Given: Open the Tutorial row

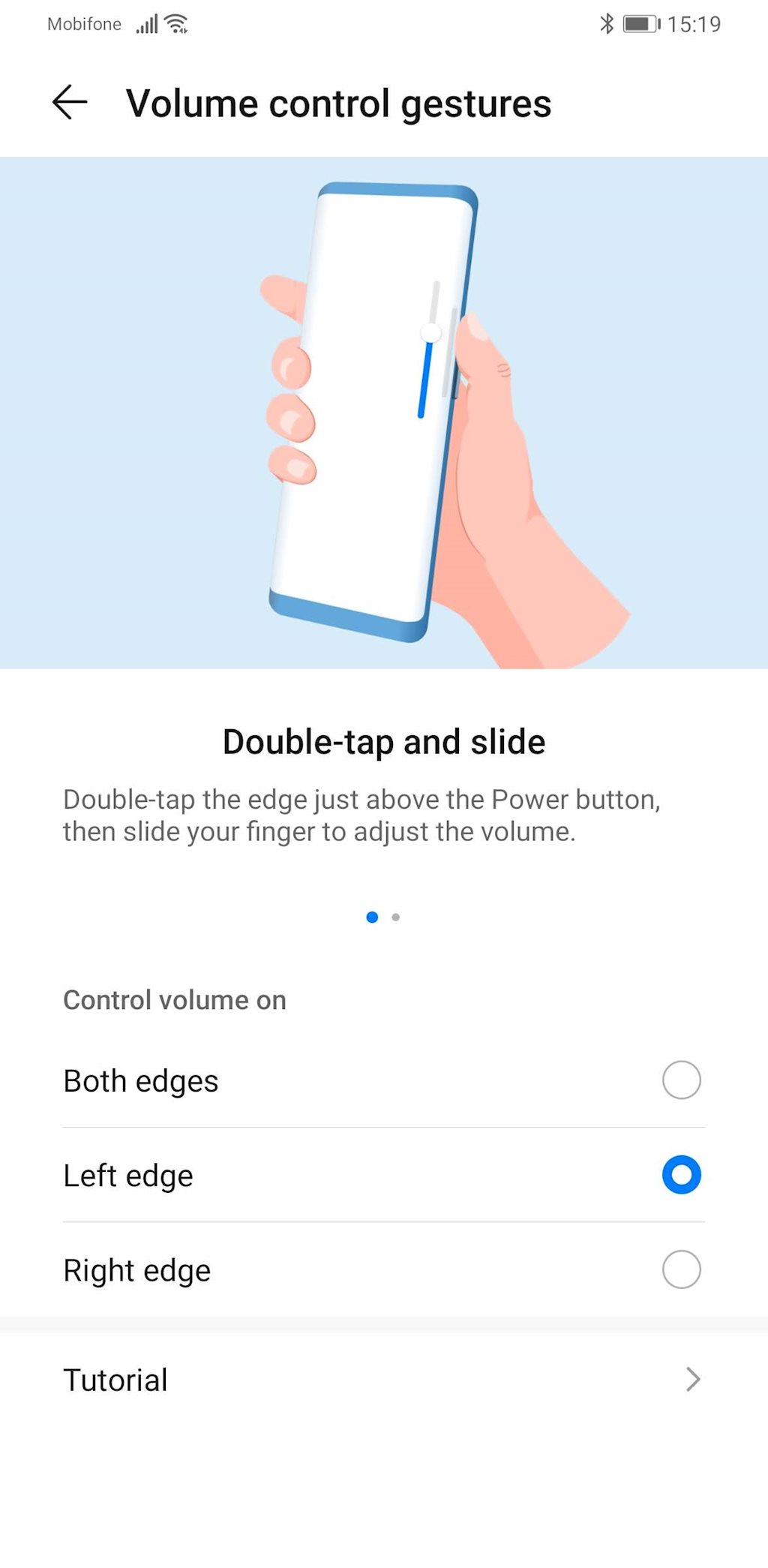Looking at the screenshot, I should (x=382, y=1380).
